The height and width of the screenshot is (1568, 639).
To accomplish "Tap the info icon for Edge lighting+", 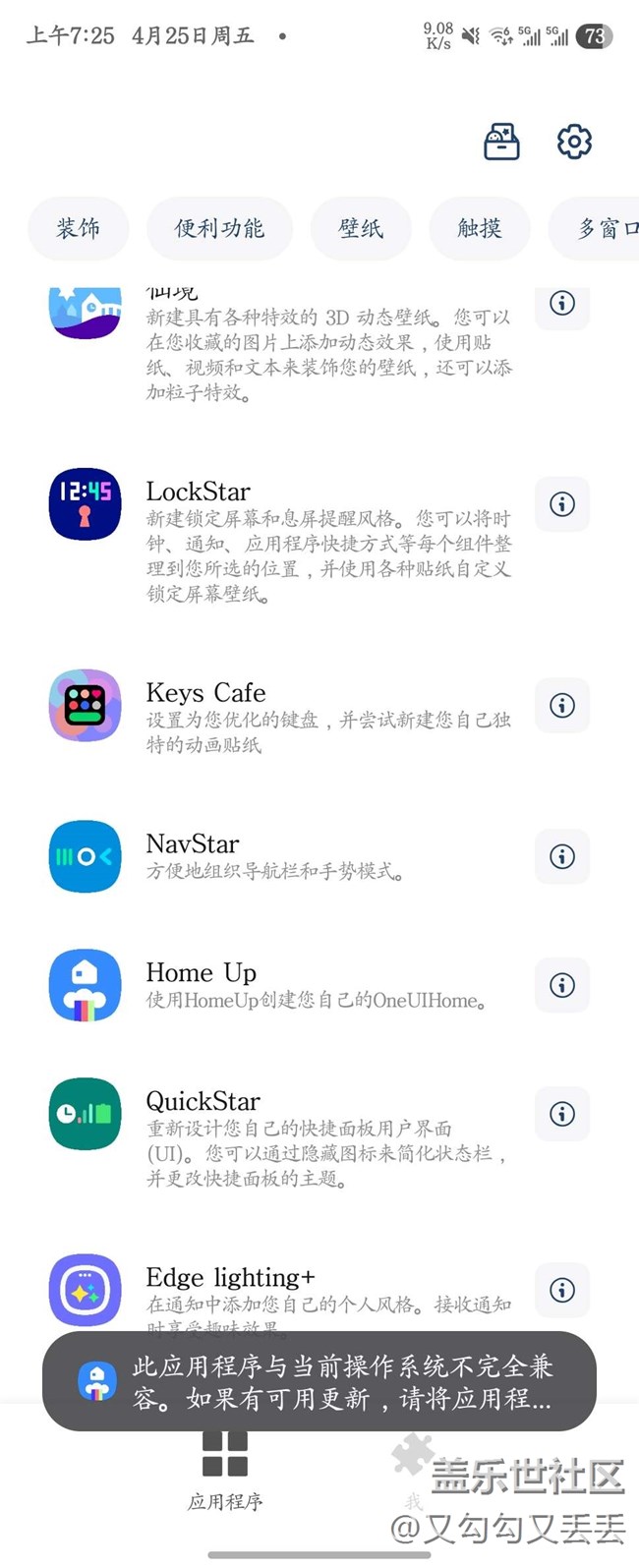I will pyautogui.click(x=562, y=1290).
